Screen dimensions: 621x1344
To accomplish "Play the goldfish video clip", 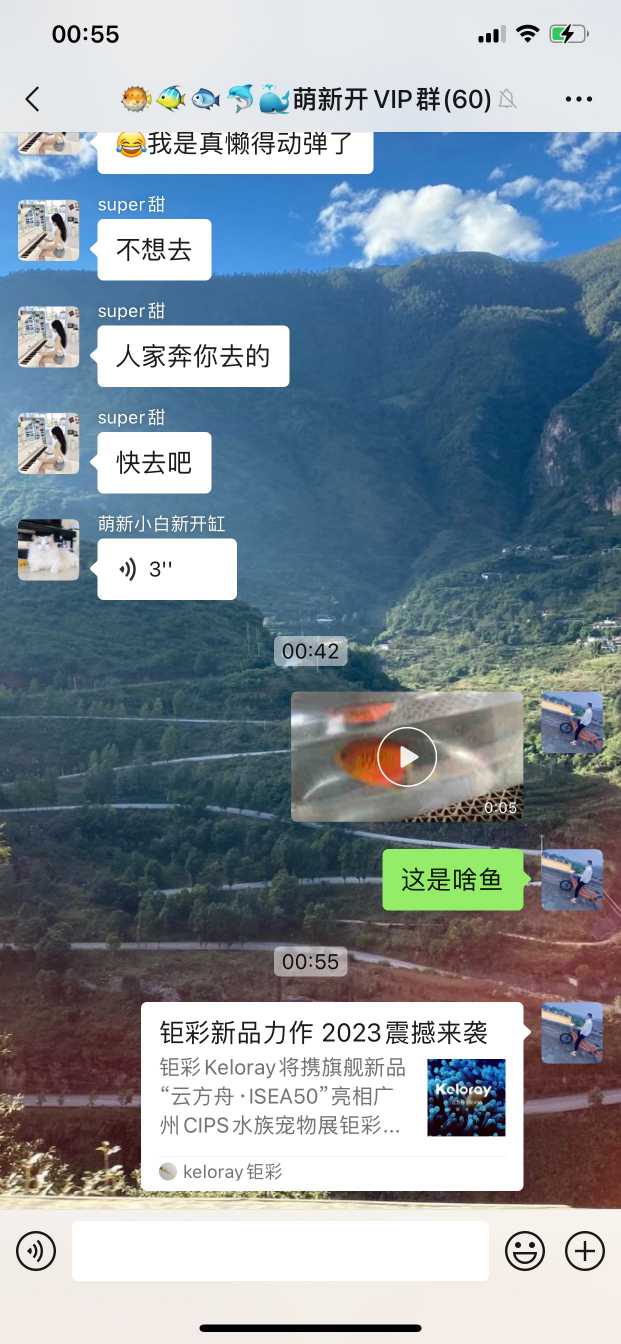I will [406, 757].
